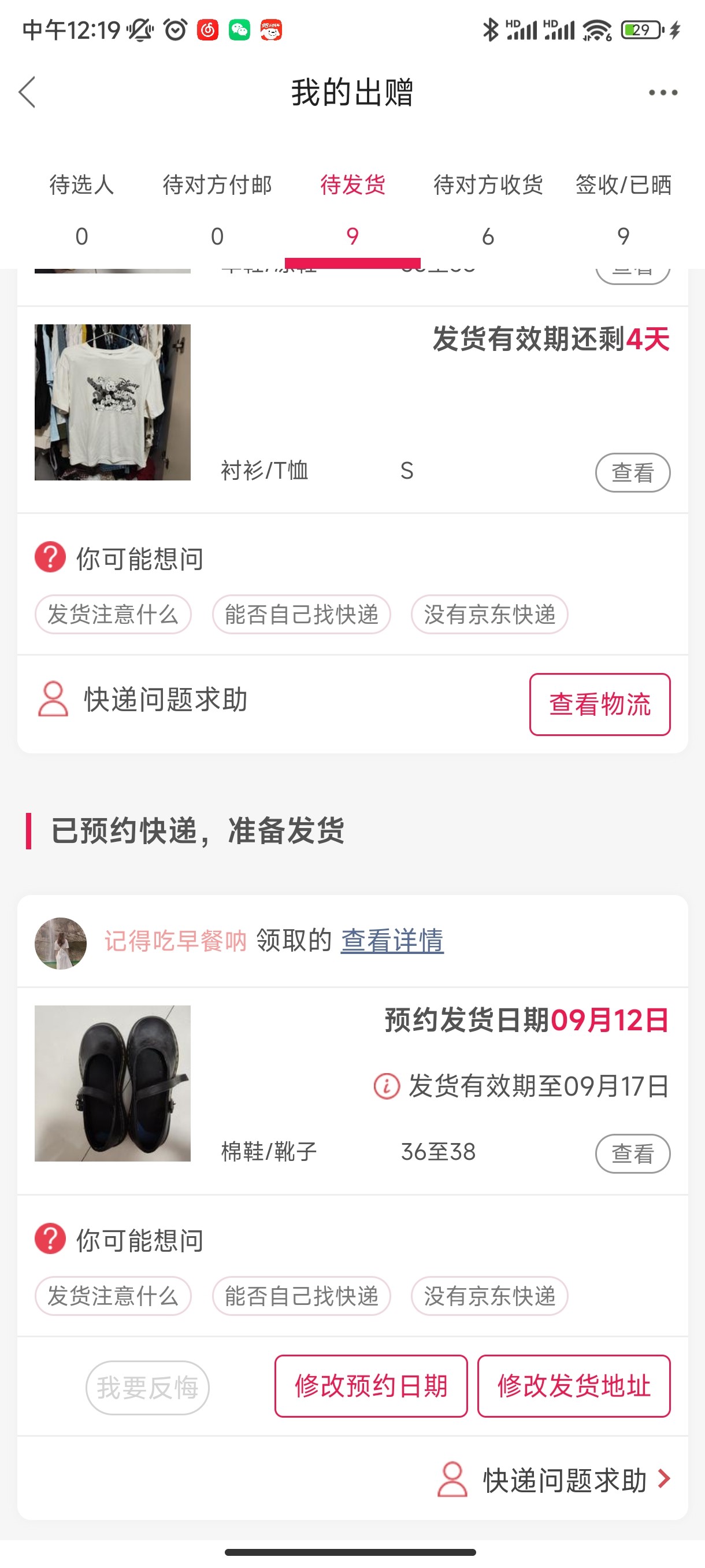Open 查看详情 link for 记得吃早餐呐

click(392, 941)
